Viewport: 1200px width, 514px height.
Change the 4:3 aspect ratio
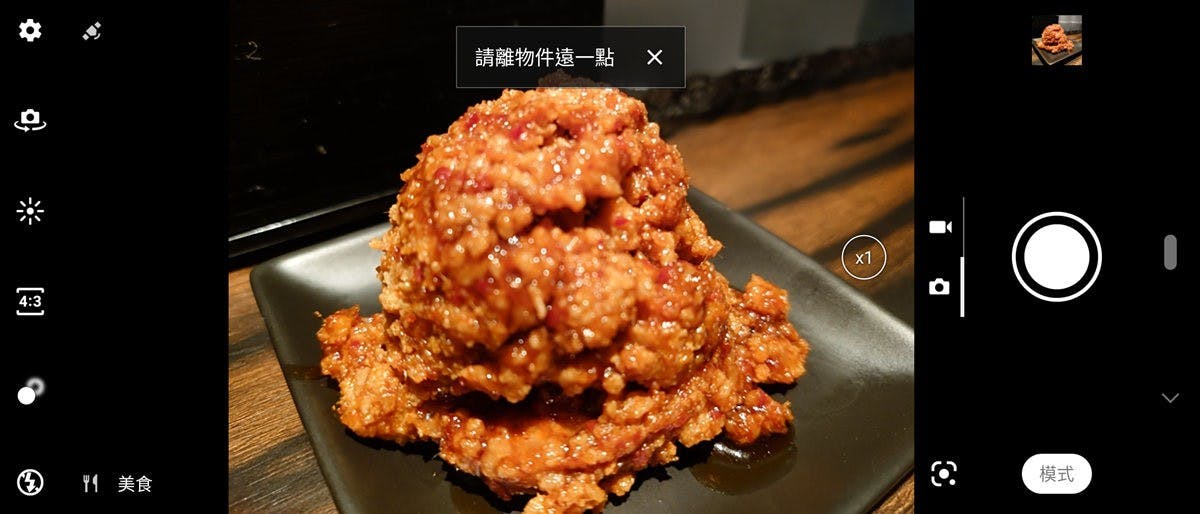pos(31,301)
